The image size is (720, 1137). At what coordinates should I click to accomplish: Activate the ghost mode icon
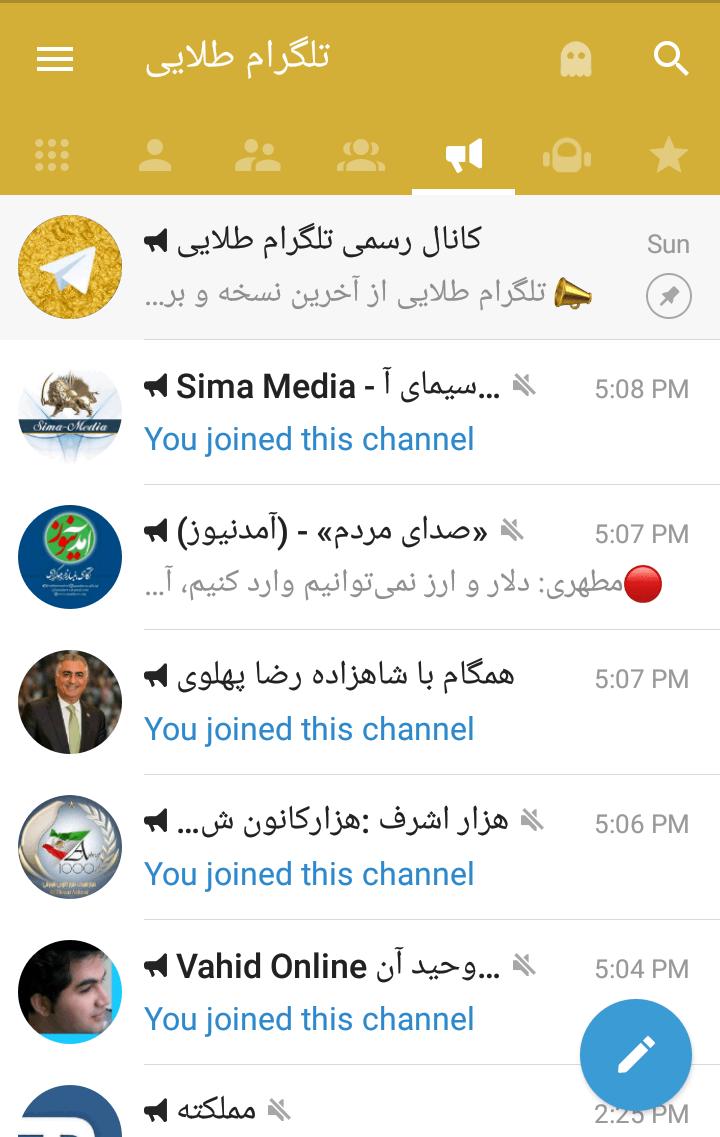pos(575,59)
